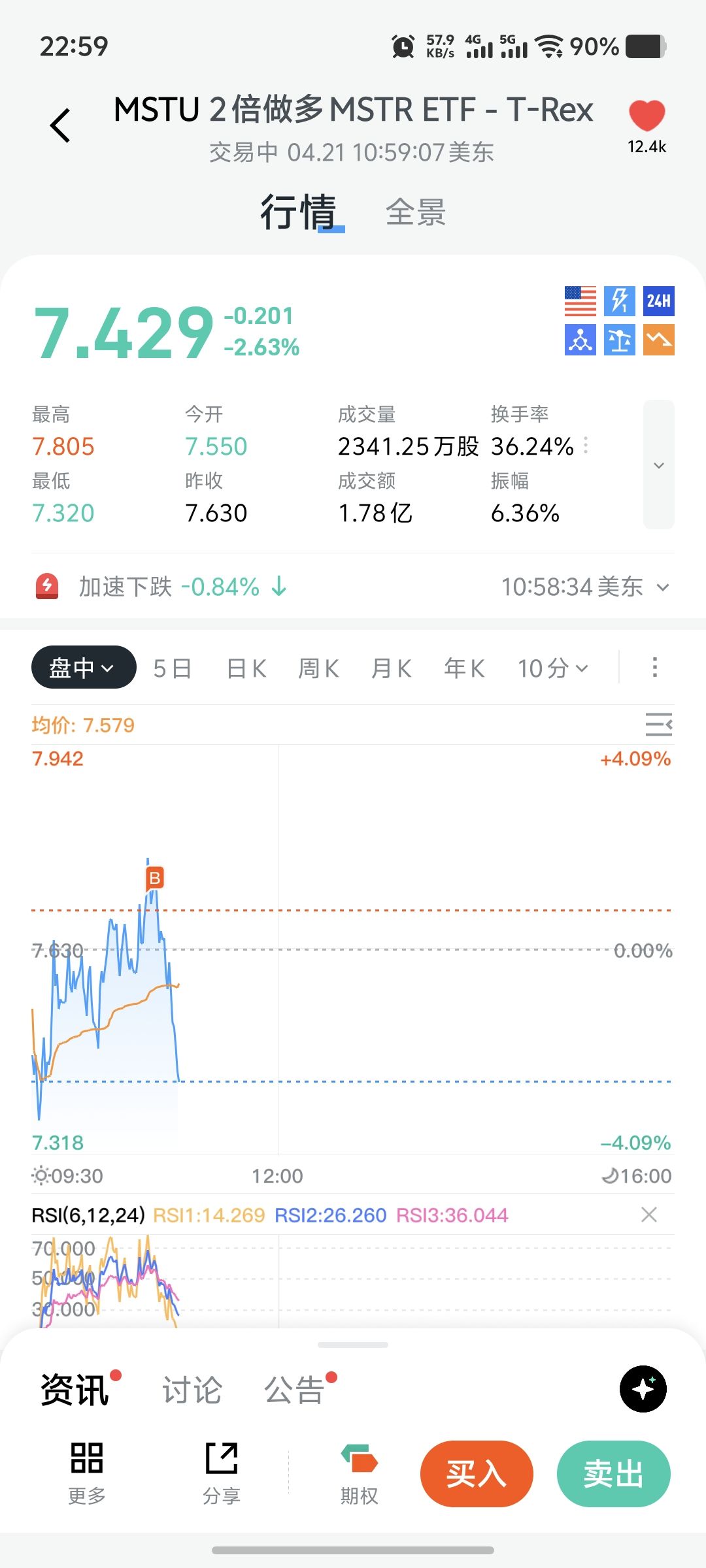Select the 日K chart view
The image size is (706, 1568).
246,668
